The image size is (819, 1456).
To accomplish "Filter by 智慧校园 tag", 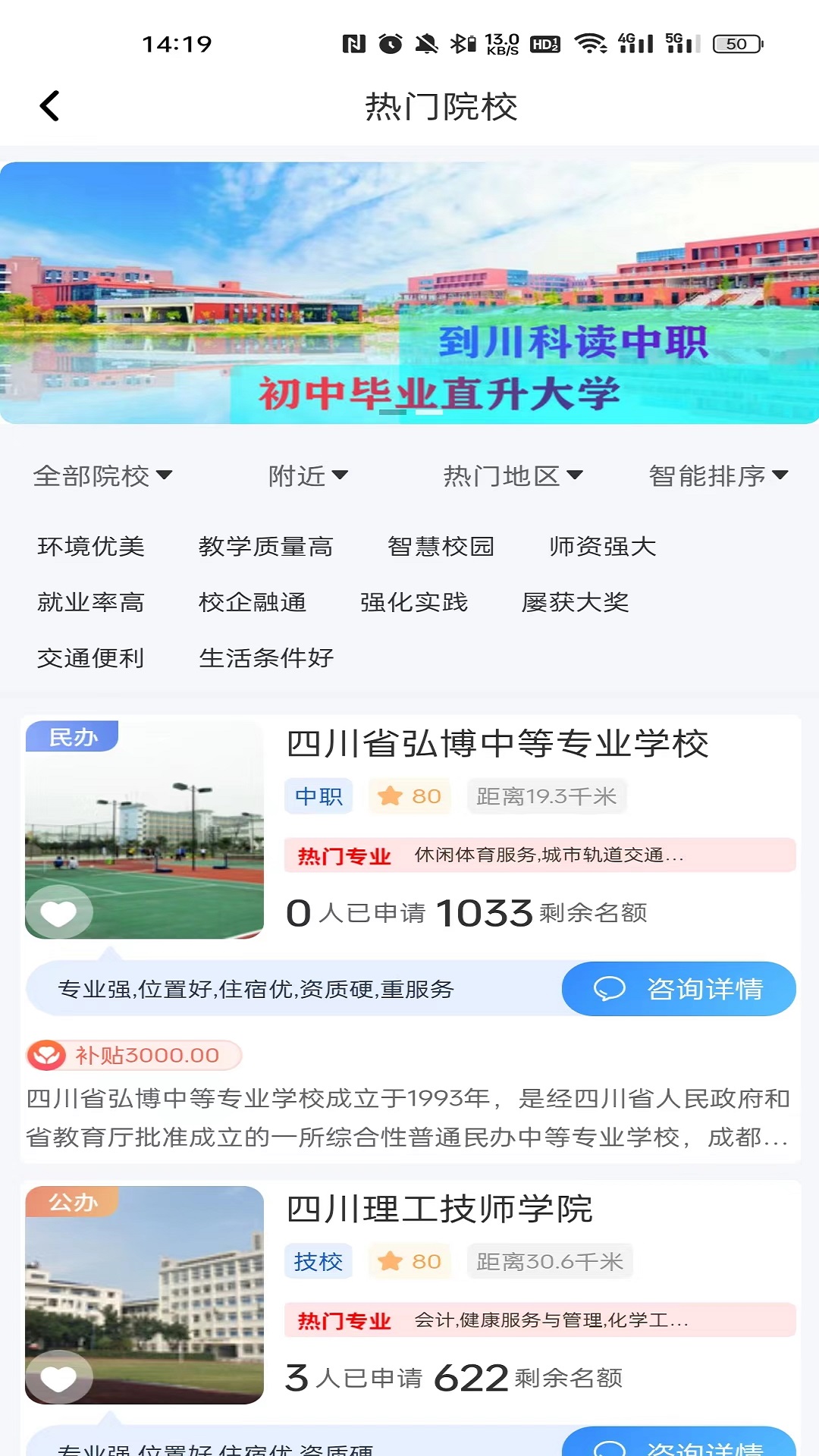I will click(x=441, y=547).
